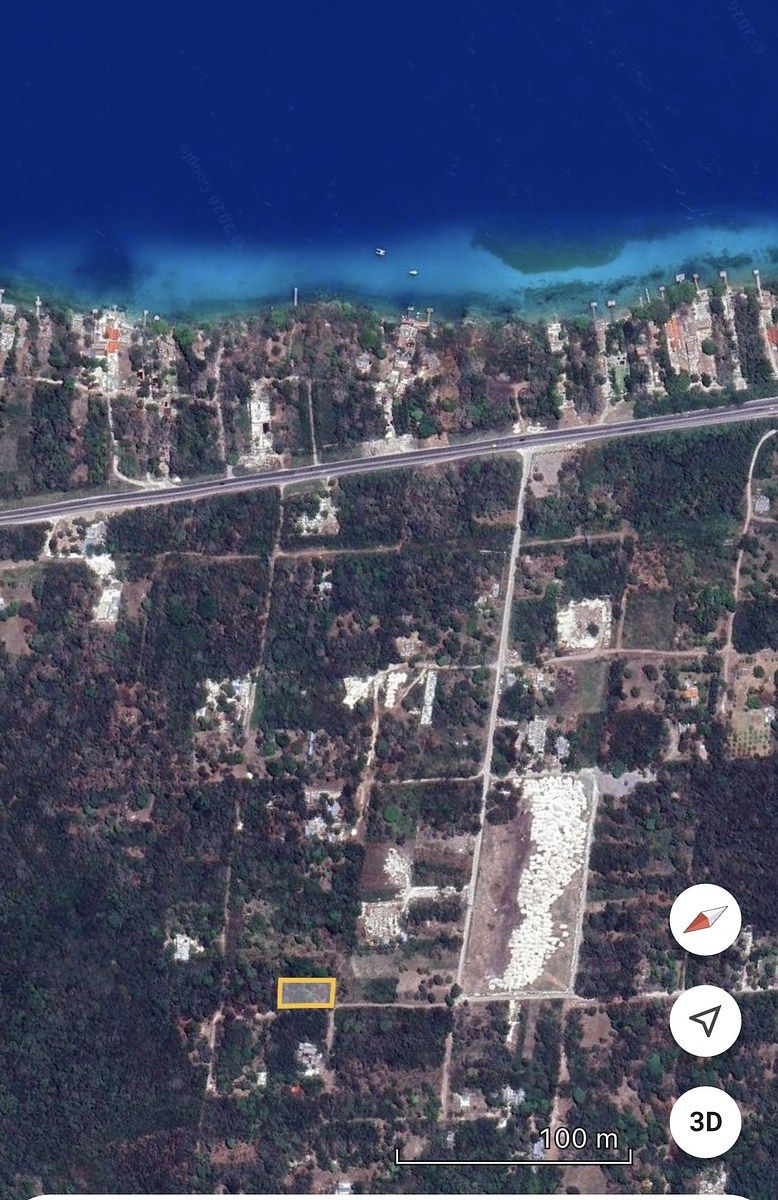778x1200 pixels.
Task: Center map on my current location
Action: click(x=705, y=1020)
